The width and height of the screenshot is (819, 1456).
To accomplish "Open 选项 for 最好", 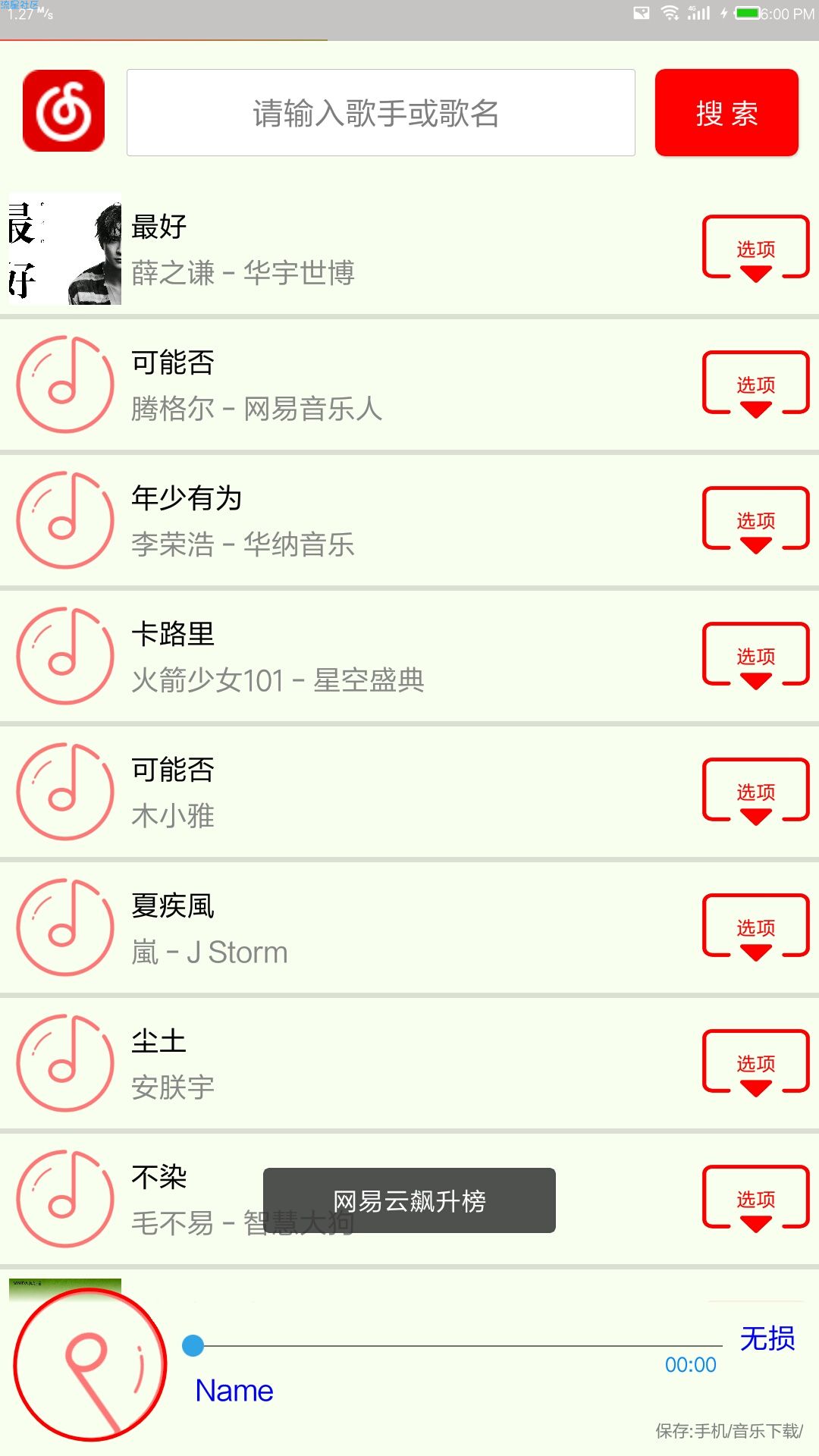I will pos(756,249).
